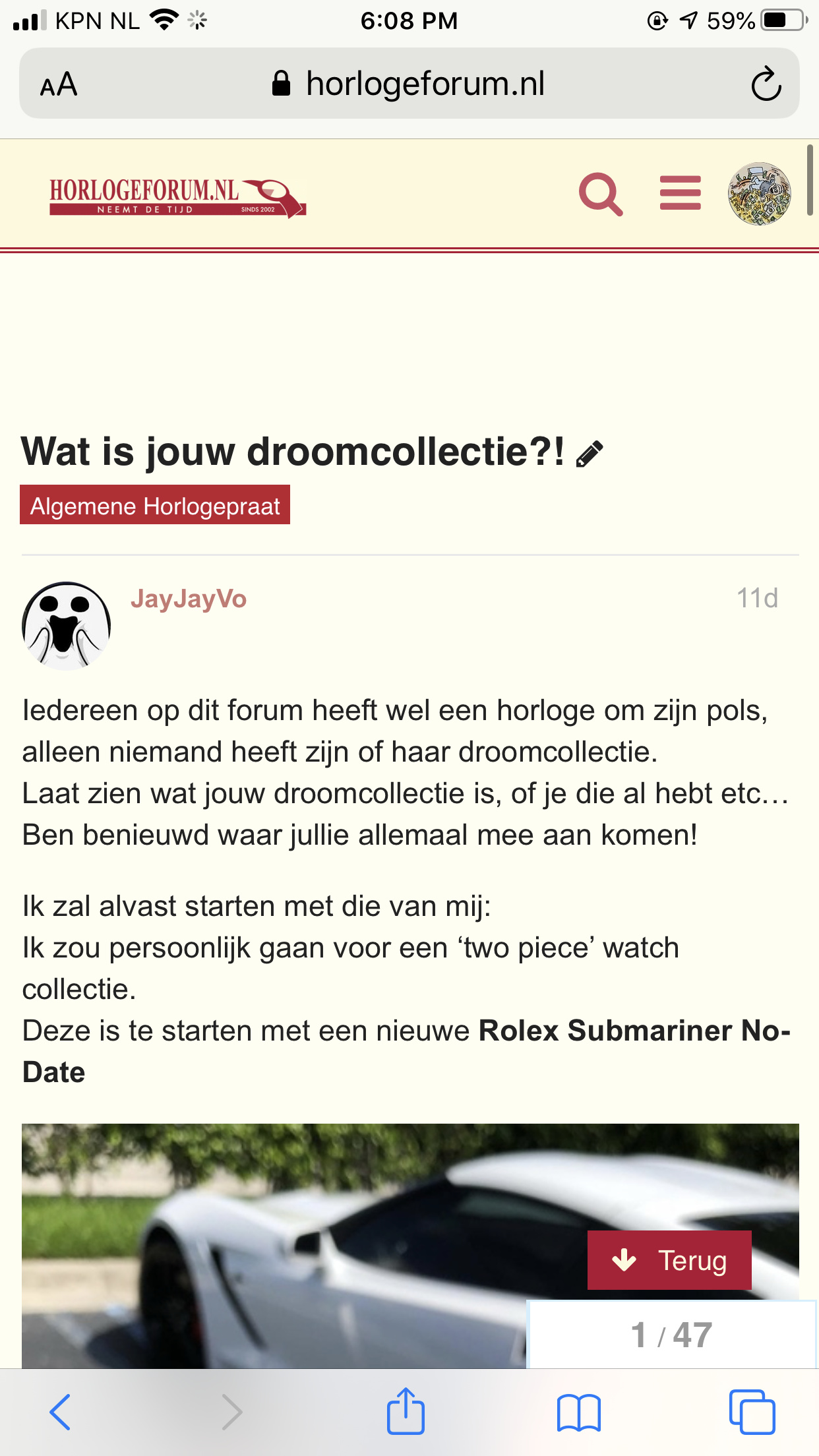
Task: Open the 1 / 47 post progress navigator
Action: 671,1335
